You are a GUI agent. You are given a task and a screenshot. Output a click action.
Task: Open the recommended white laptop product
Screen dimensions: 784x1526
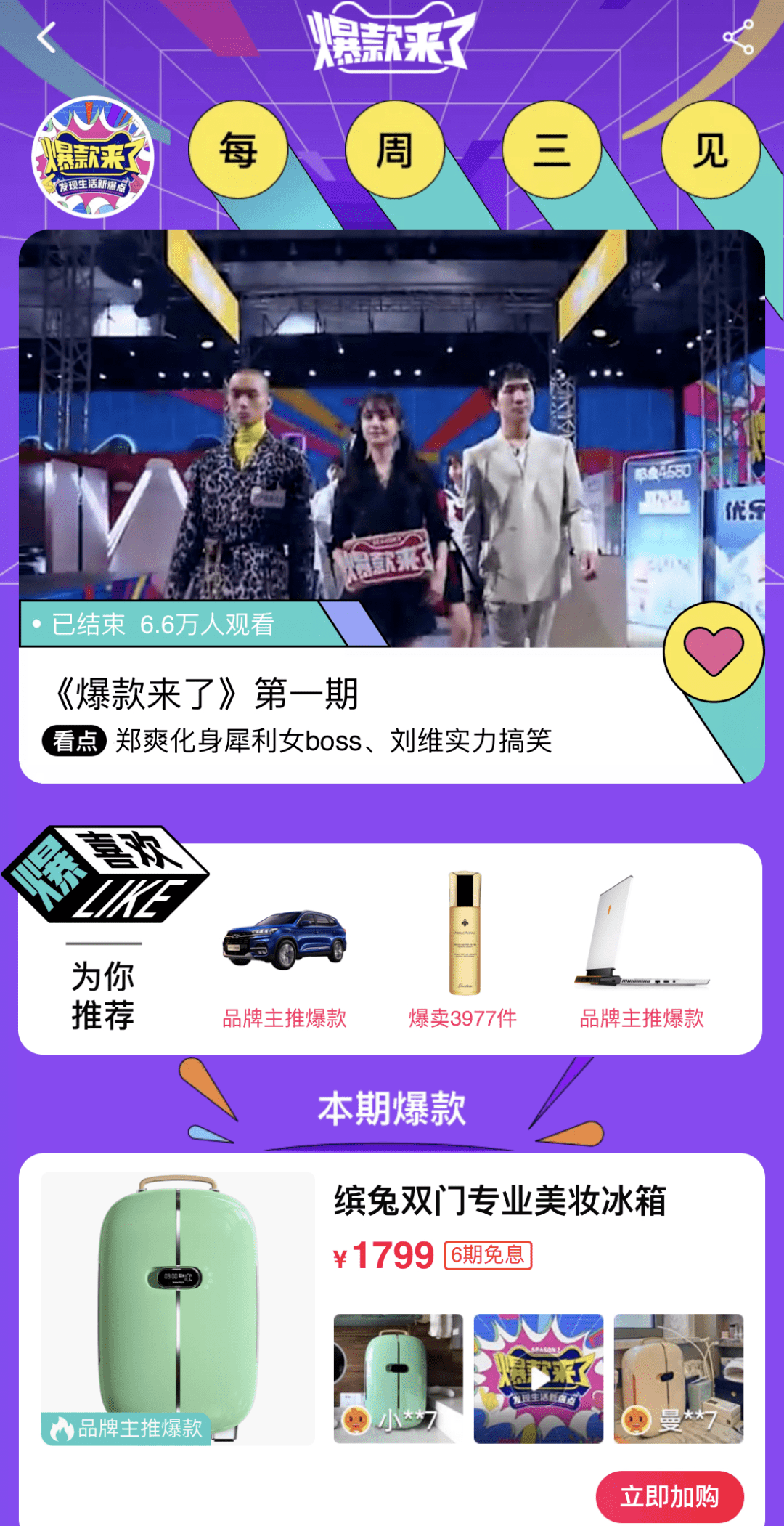642,952
